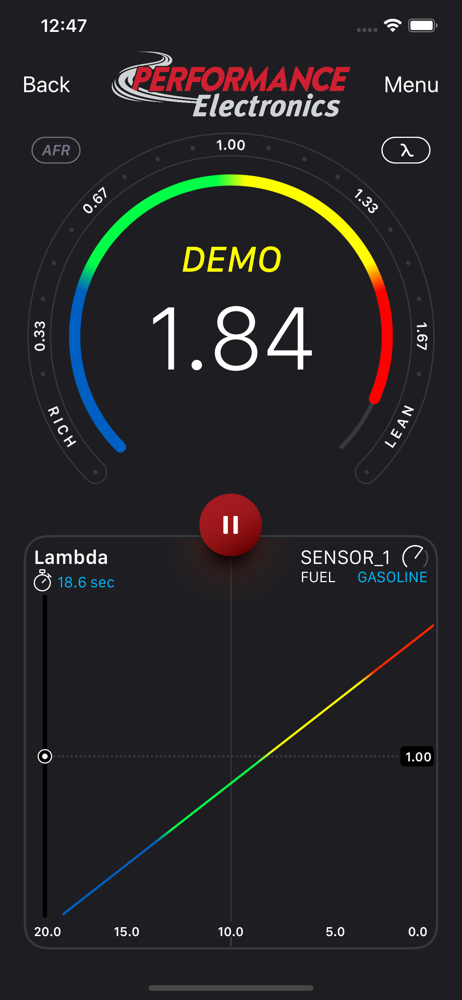Pause the live data recording

click(x=230, y=524)
